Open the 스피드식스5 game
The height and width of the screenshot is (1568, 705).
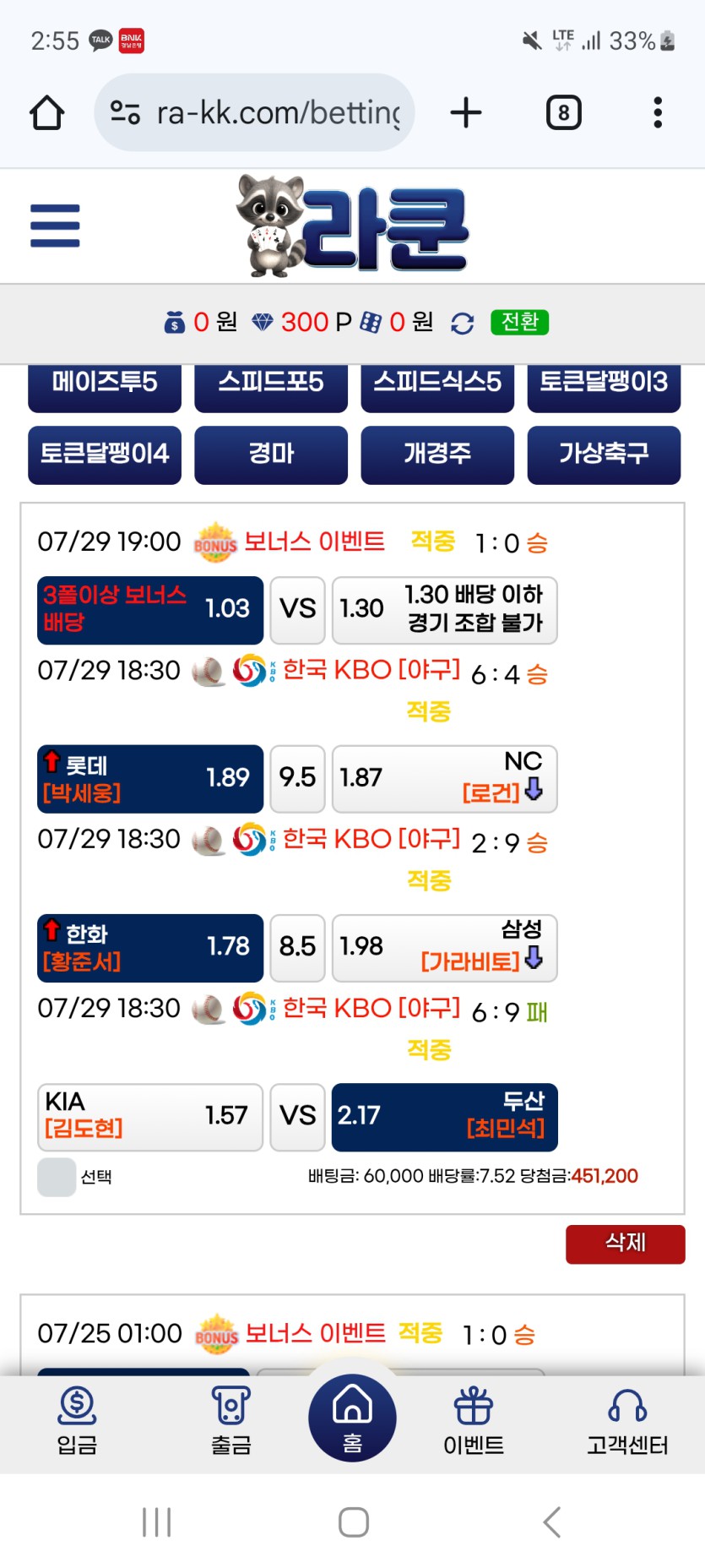coord(437,384)
